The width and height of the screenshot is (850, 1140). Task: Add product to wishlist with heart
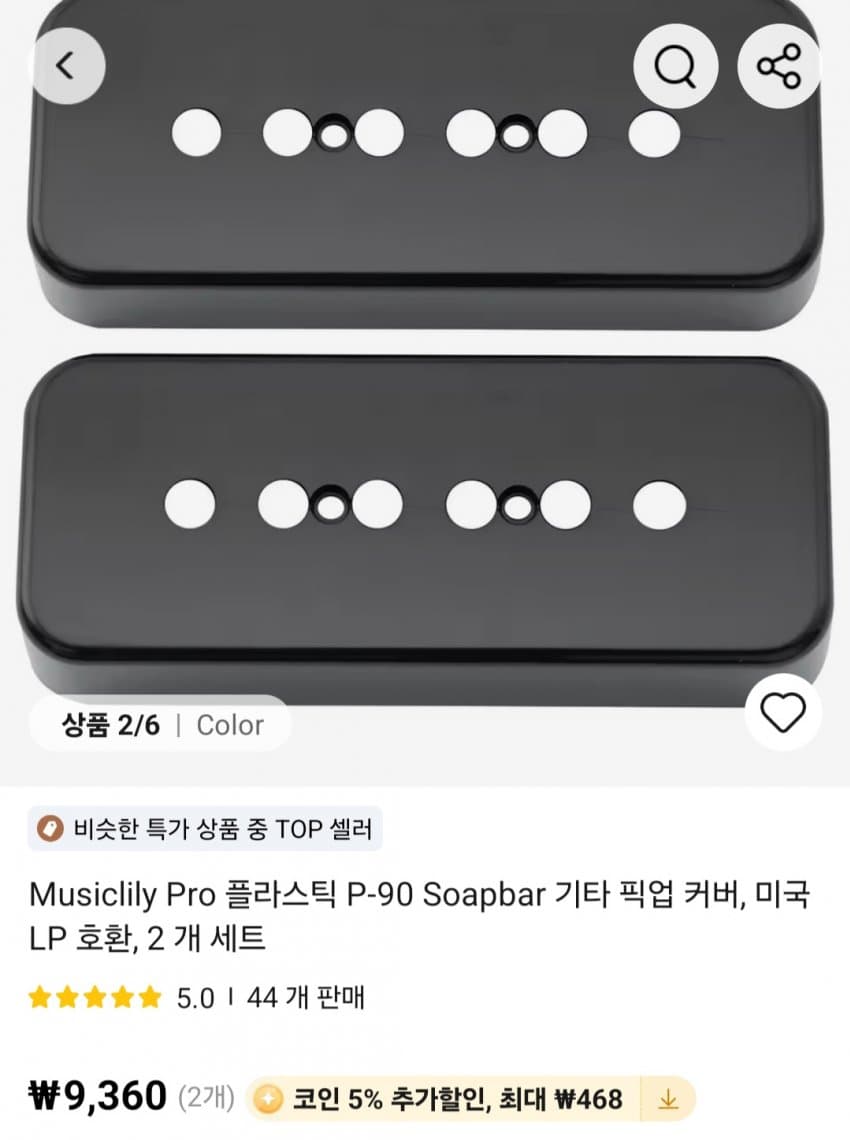pyautogui.click(x=783, y=712)
